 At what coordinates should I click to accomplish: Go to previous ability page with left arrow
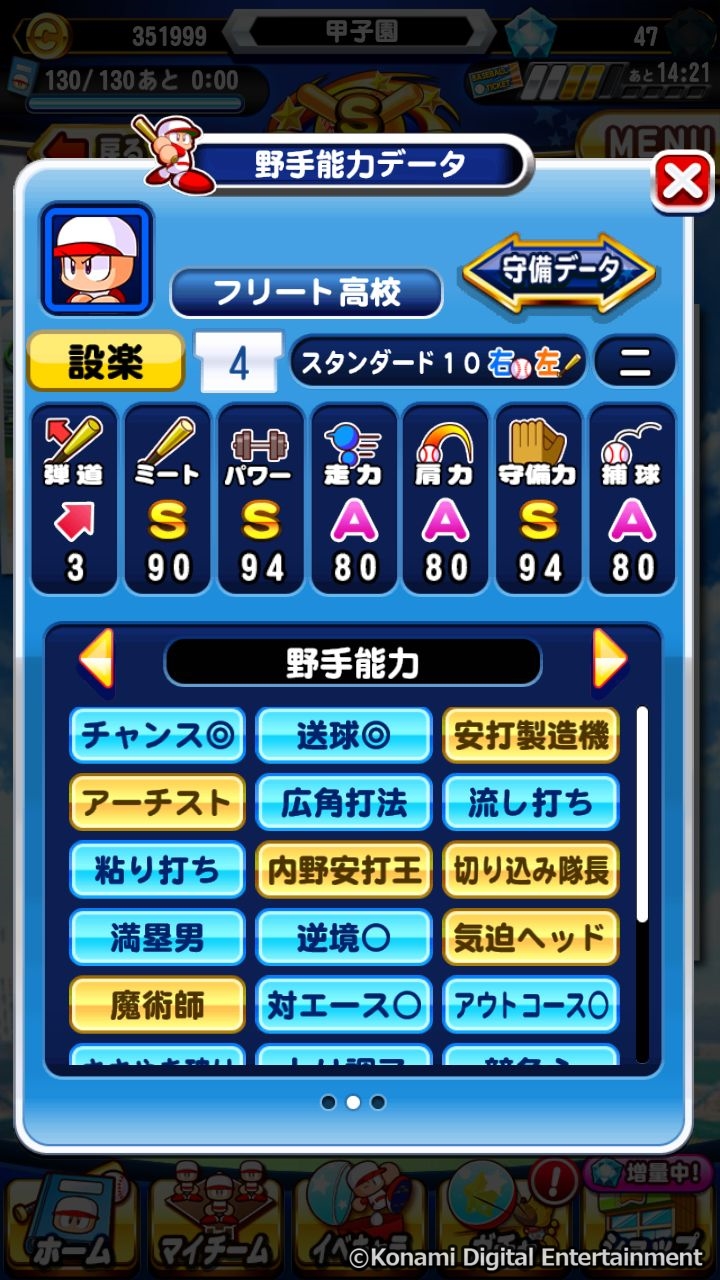click(x=97, y=659)
